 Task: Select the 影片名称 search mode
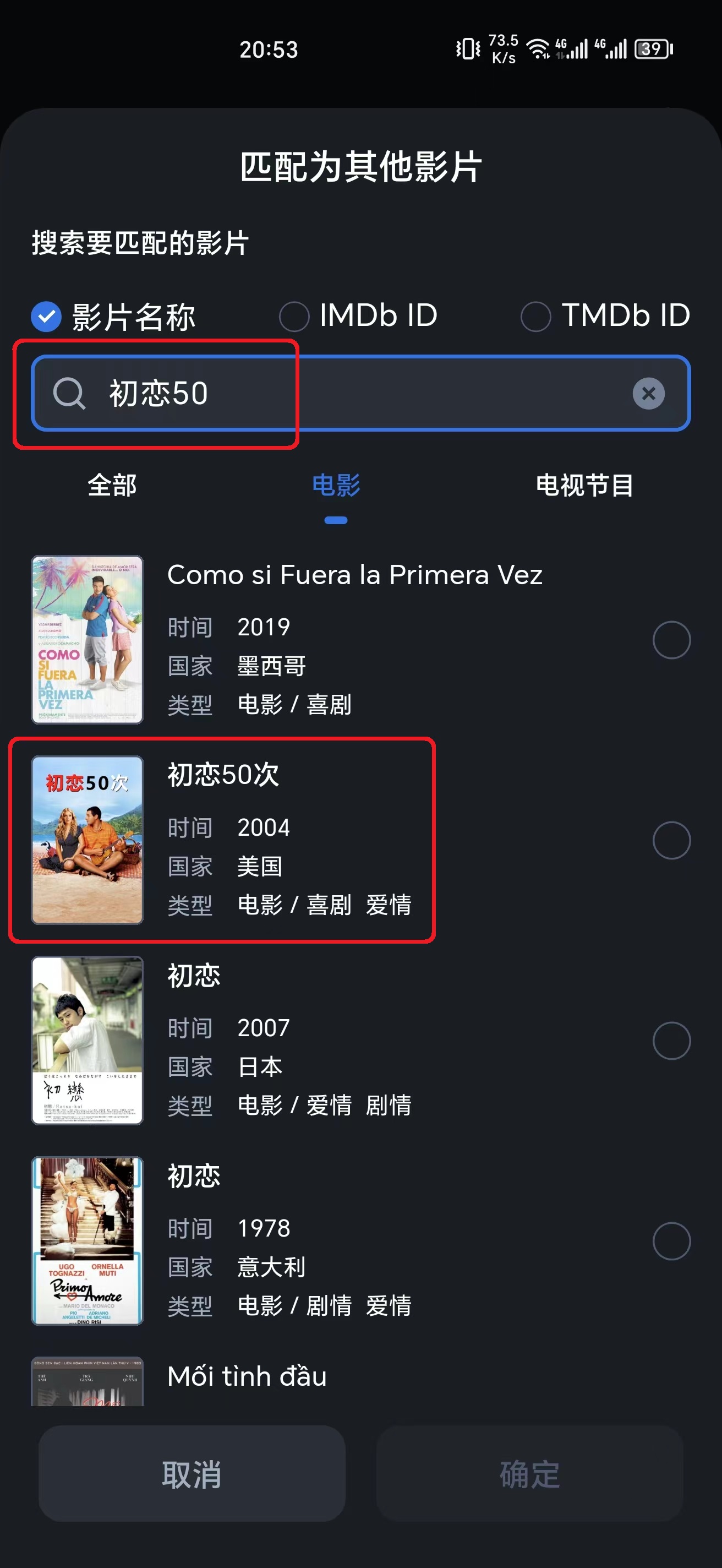(47, 317)
